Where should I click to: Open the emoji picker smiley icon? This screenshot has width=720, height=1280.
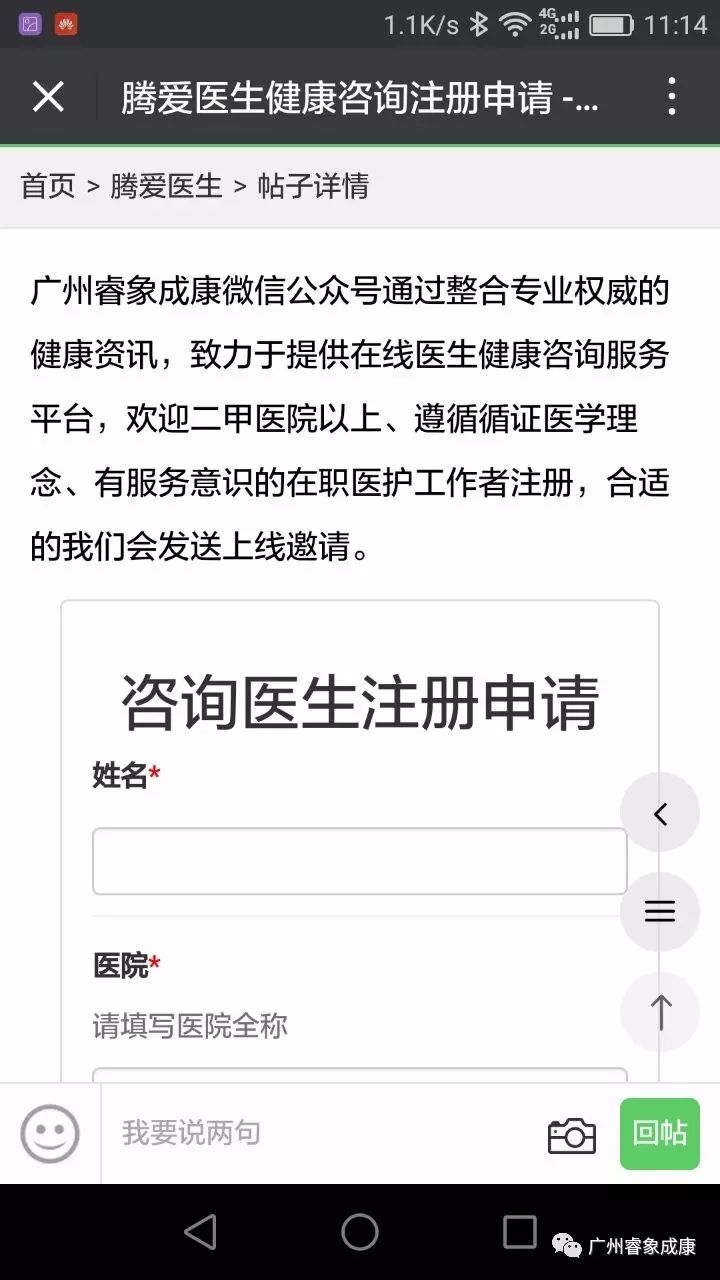(x=50, y=1134)
